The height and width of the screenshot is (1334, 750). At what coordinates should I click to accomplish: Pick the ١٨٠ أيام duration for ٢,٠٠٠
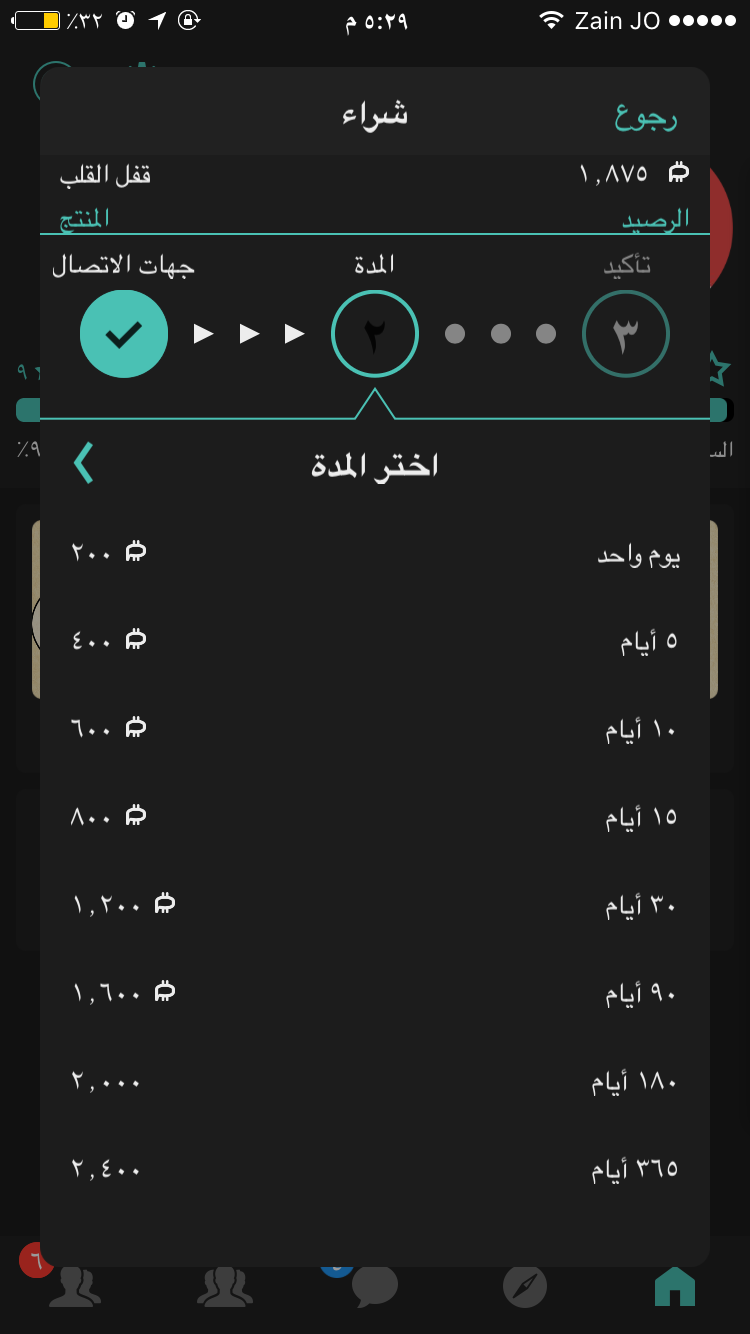point(375,1081)
